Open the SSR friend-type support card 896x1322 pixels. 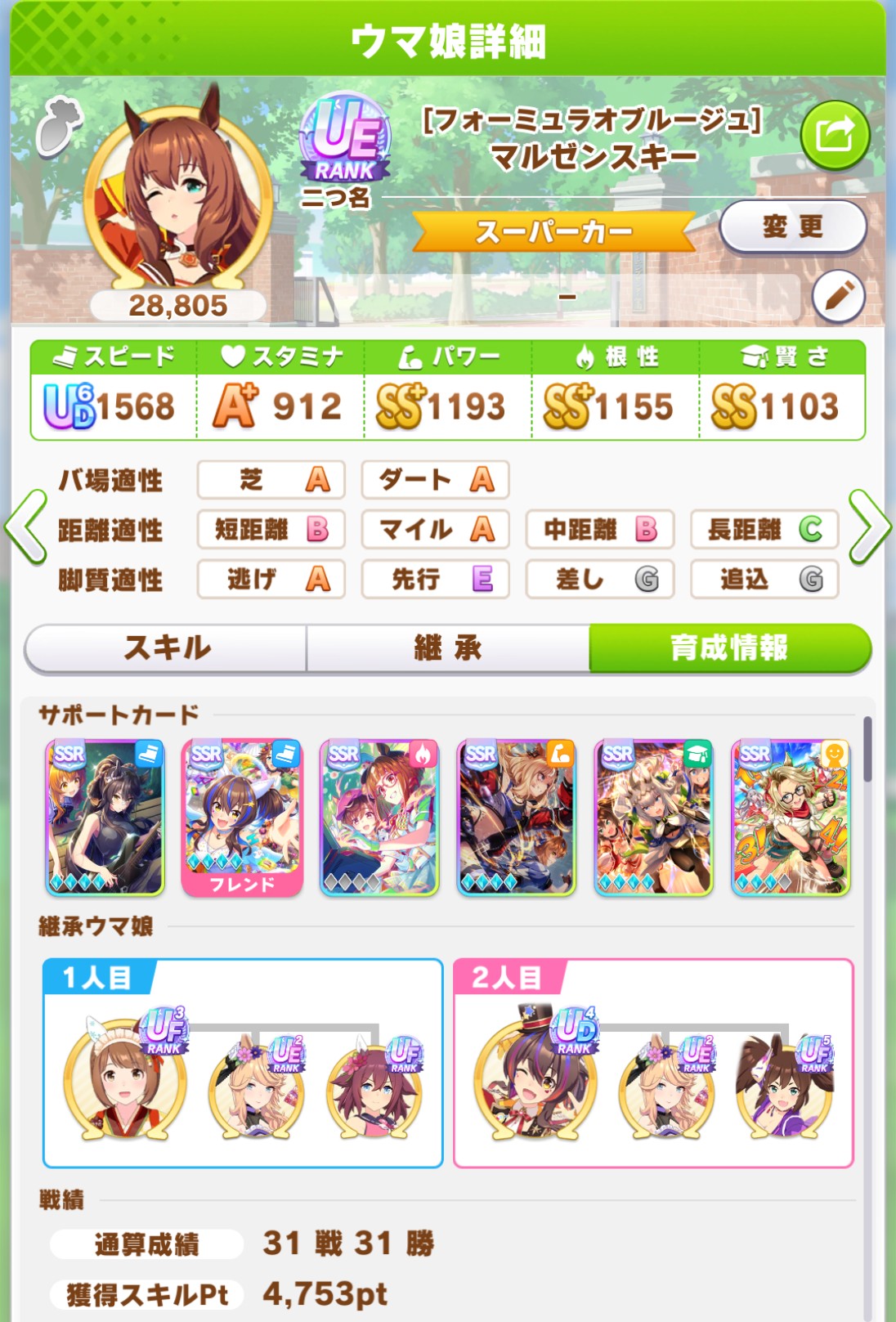pyautogui.click(x=791, y=818)
